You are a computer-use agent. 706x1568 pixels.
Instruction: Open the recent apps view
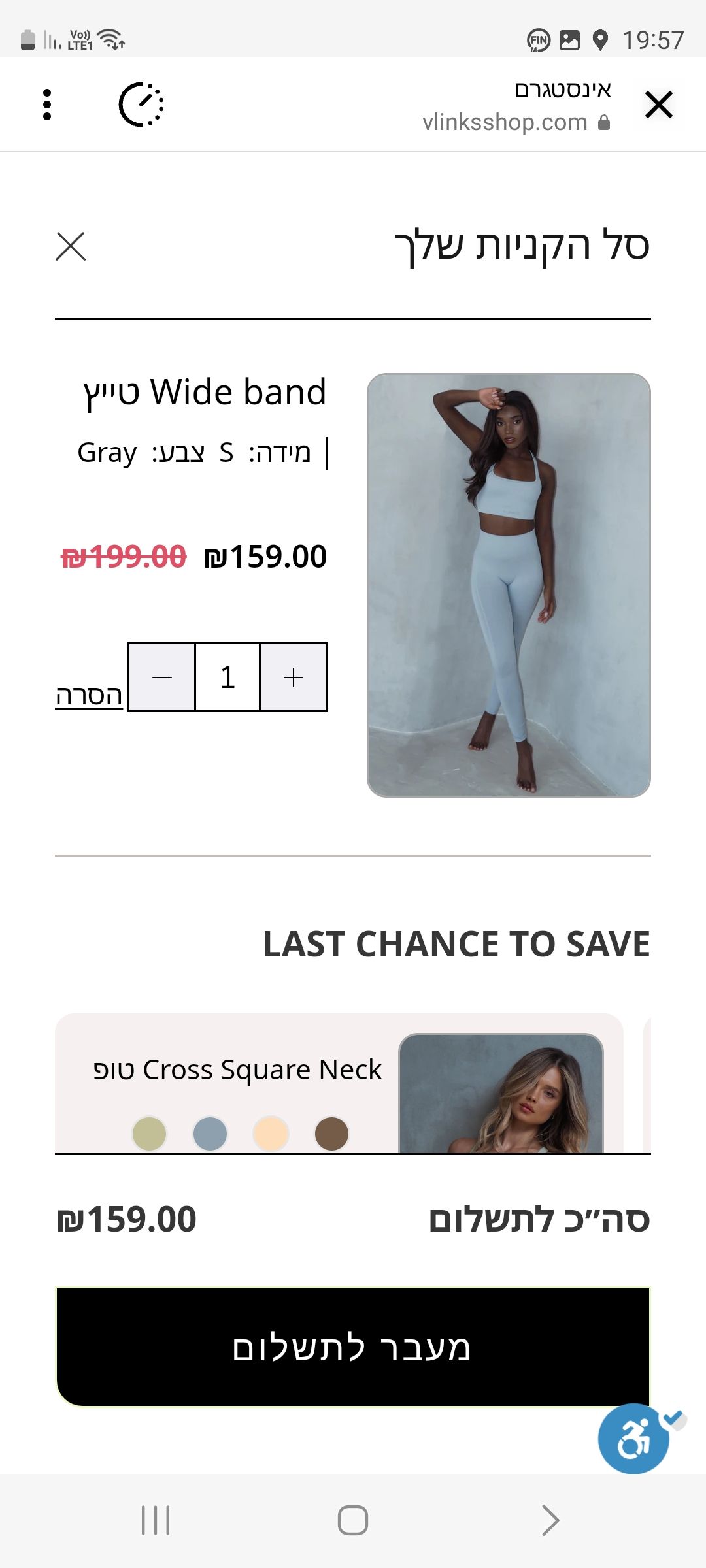[156, 1520]
